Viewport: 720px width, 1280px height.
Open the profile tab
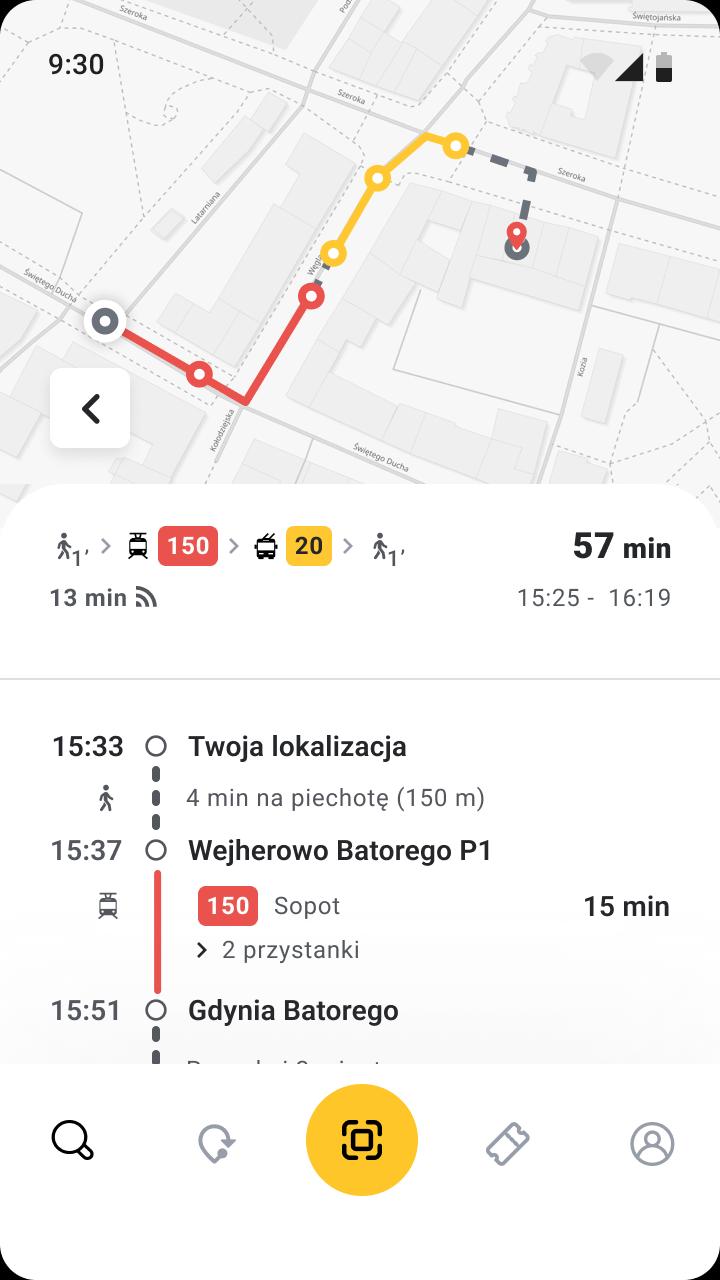[652, 1143]
